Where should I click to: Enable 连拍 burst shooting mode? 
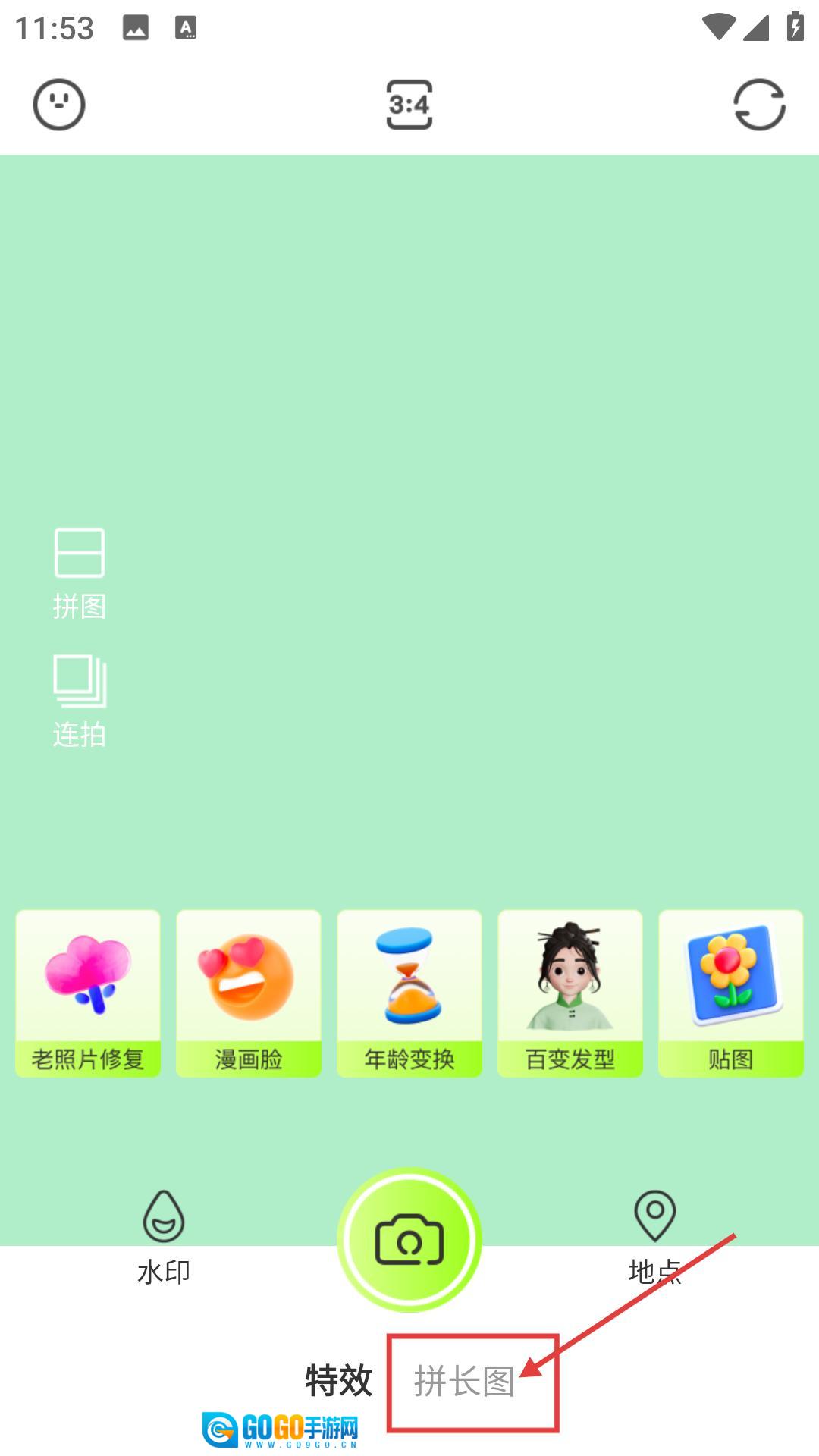tap(80, 701)
